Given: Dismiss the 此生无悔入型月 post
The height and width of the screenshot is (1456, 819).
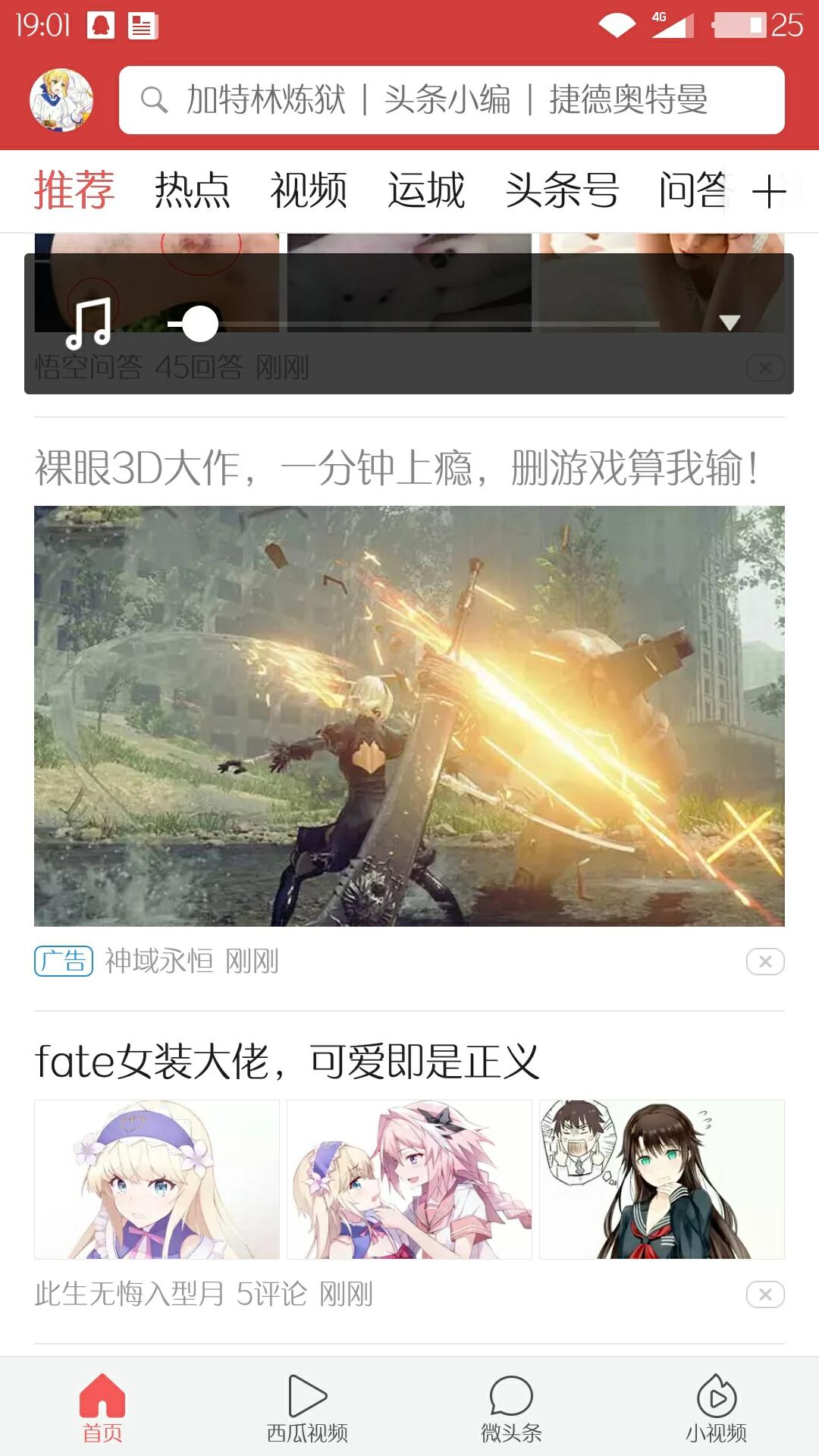Looking at the screenshot, I should 764,1294.
